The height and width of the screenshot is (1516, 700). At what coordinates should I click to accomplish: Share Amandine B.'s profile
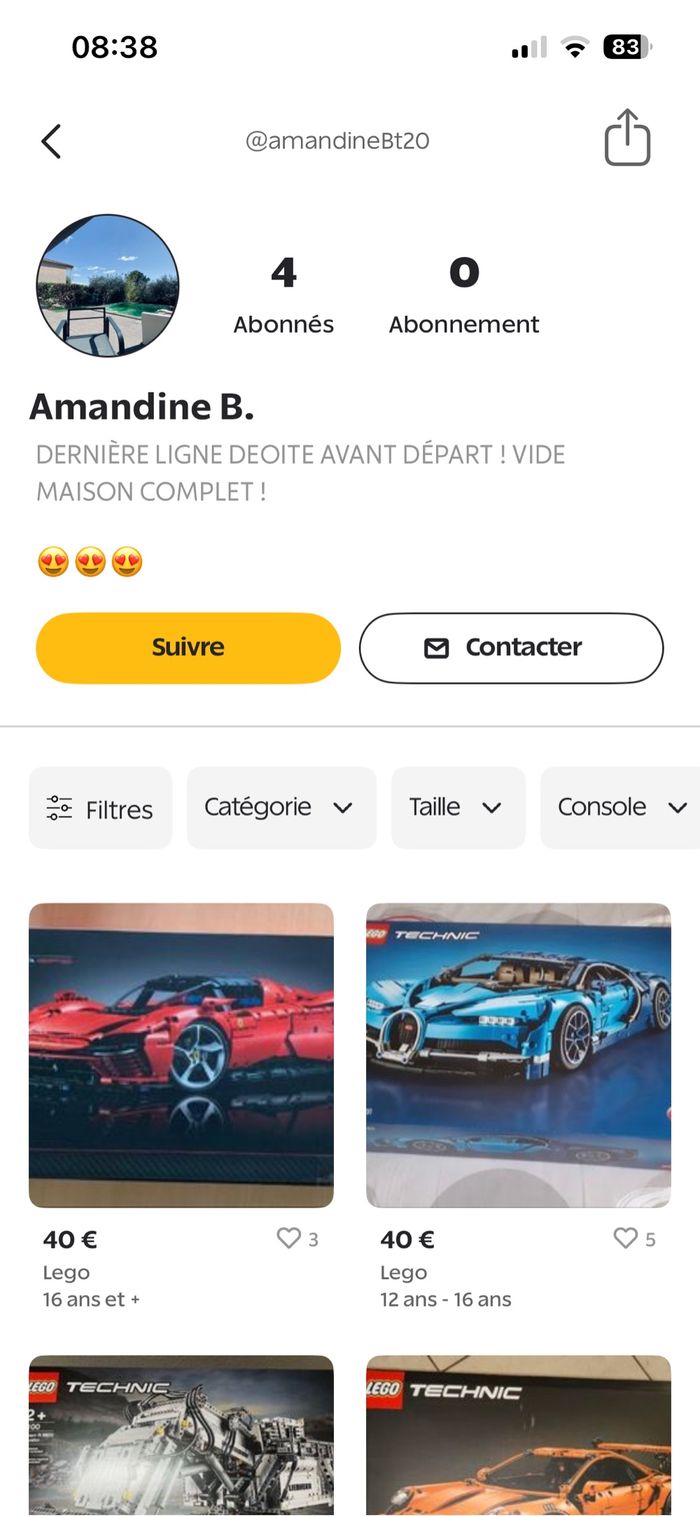[x=627, y=138]
